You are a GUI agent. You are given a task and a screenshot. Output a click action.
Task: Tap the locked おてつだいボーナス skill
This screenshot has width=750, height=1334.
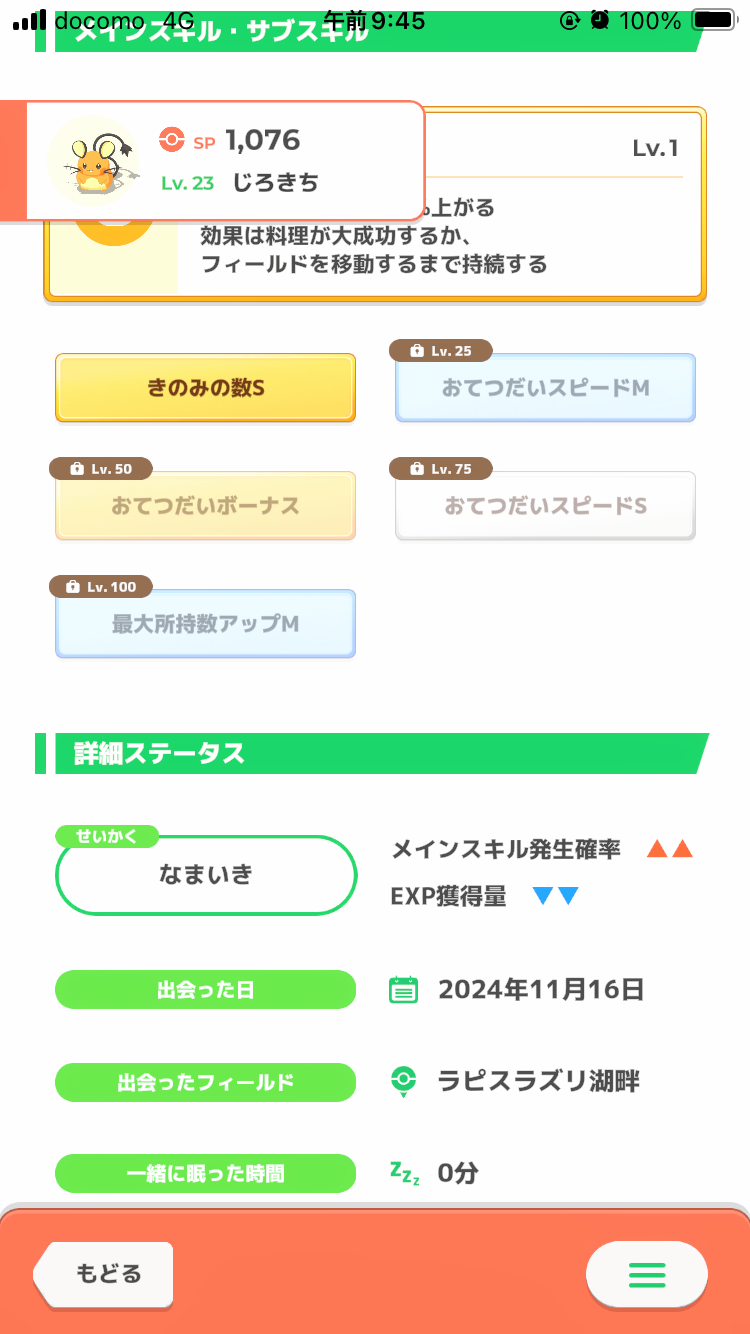205,506
